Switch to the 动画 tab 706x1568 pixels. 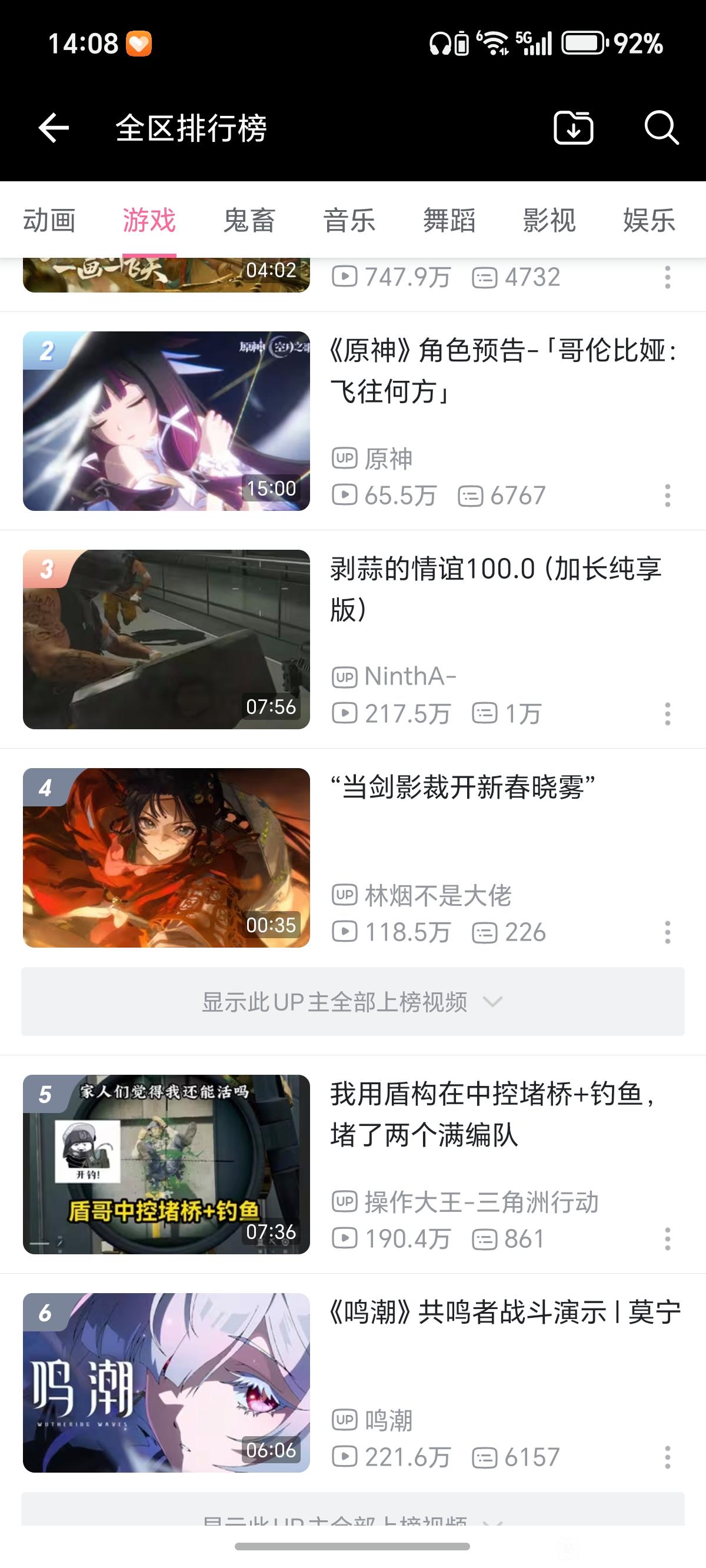[x=49, y=220]
